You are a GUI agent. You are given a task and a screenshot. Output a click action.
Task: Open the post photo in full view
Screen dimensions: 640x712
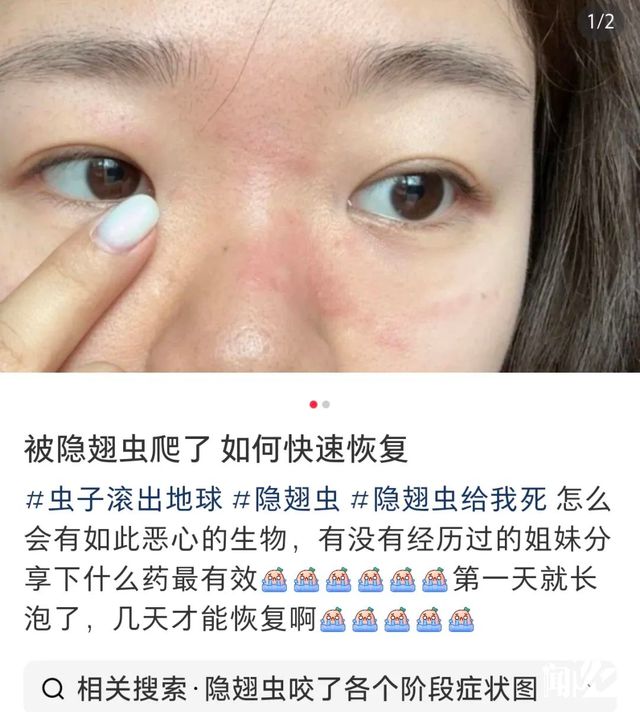(320, 190)
